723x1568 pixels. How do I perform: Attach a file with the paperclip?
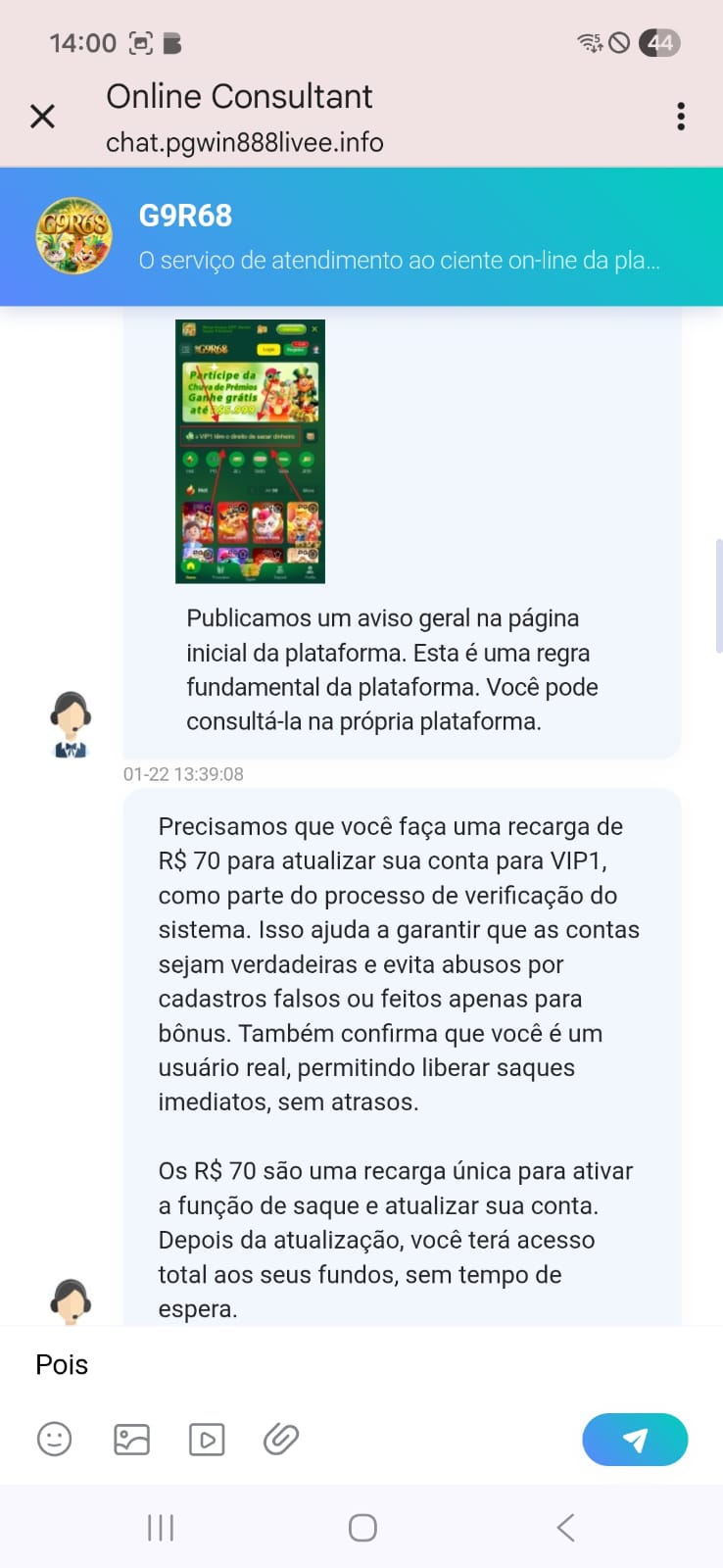pyautogui.click(x=281, y=1440)
